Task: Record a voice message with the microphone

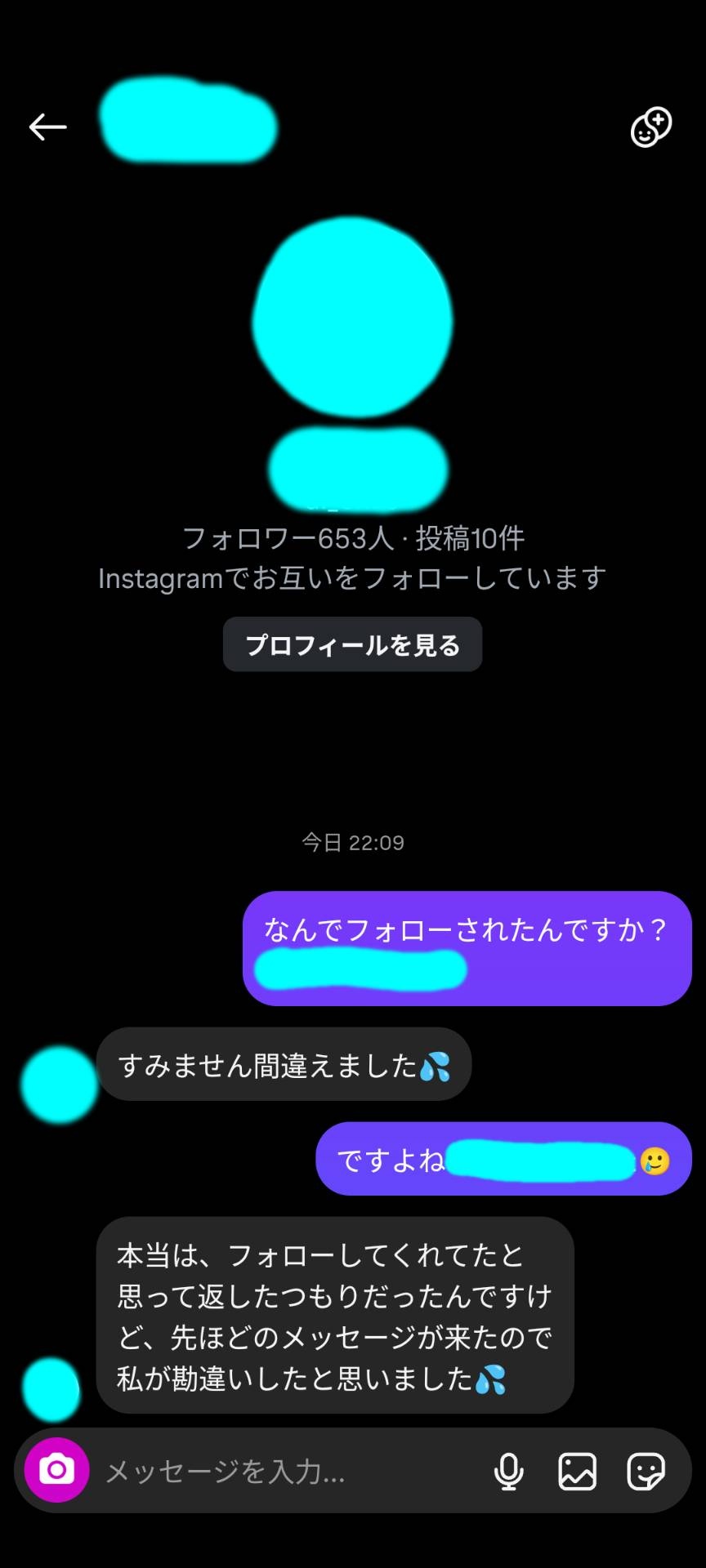Action: [508, 1472]
